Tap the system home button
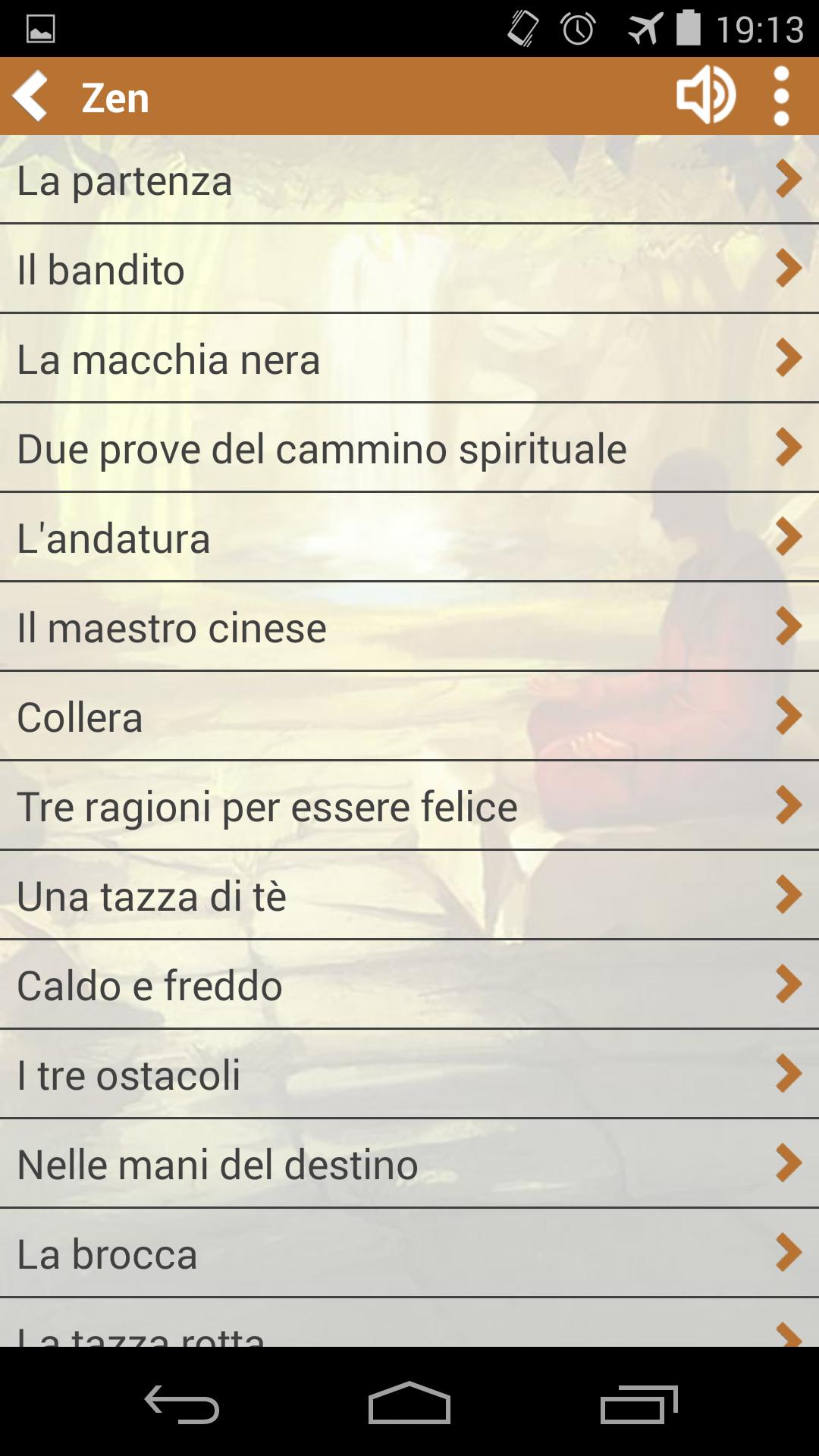Screen dimensions: 819x1456 coord(409,1403)
